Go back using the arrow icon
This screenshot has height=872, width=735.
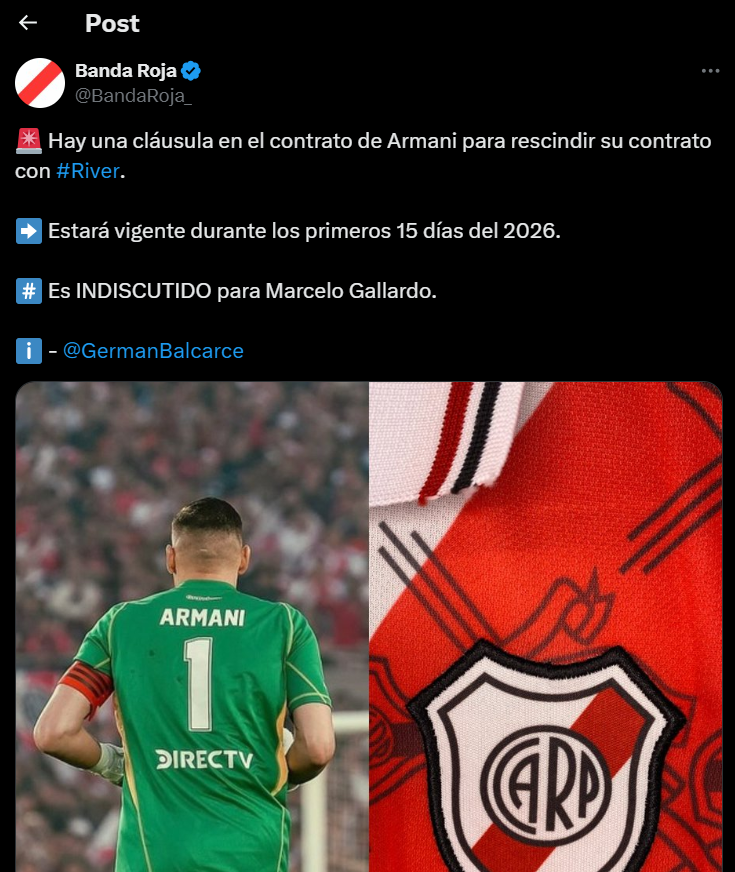(28, 23)
